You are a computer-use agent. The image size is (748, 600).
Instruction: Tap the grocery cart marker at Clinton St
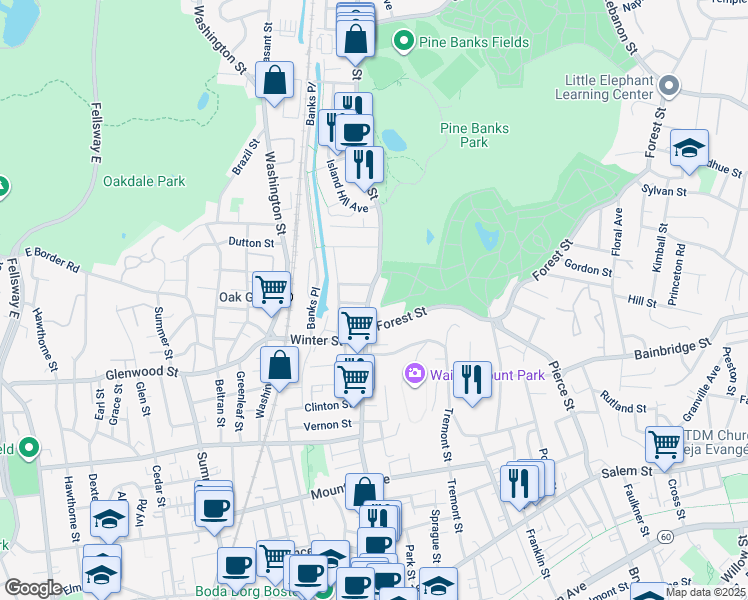pos(353,379)
